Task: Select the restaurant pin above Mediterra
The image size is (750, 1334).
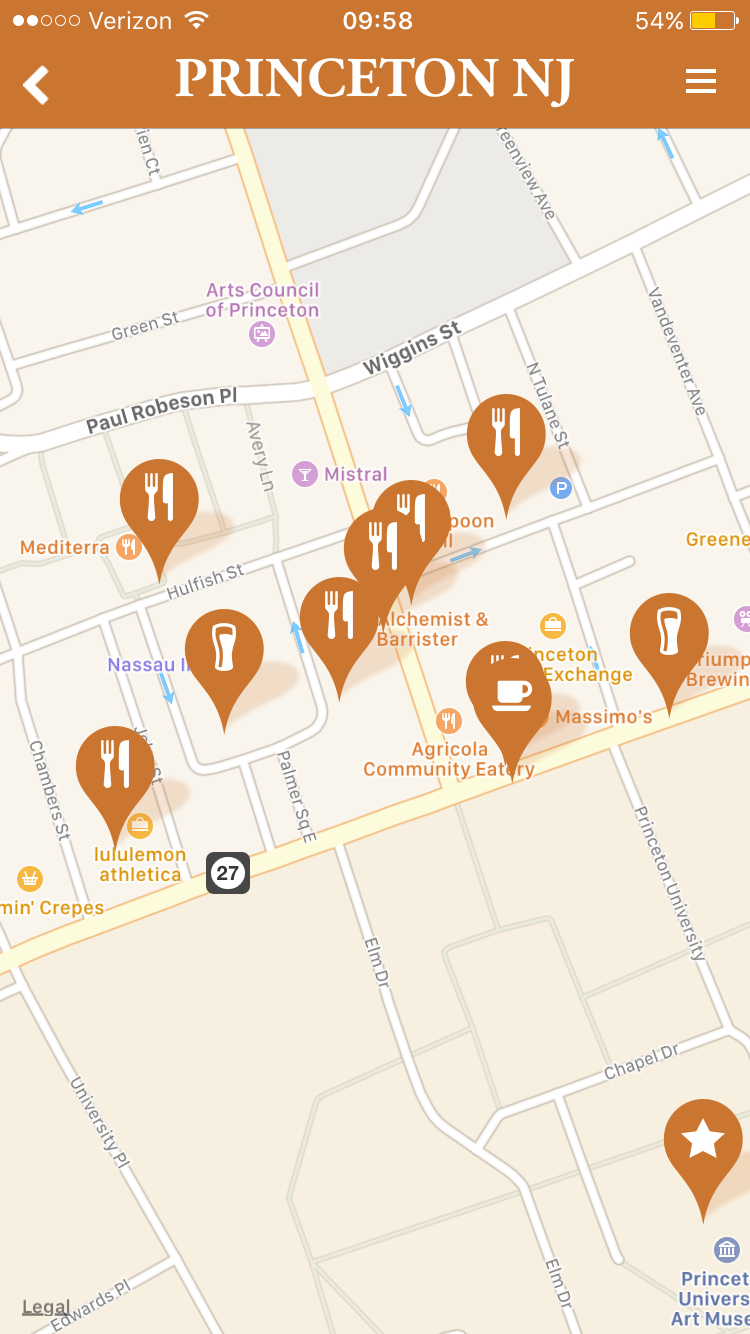Action: click(x=159, y=510)
